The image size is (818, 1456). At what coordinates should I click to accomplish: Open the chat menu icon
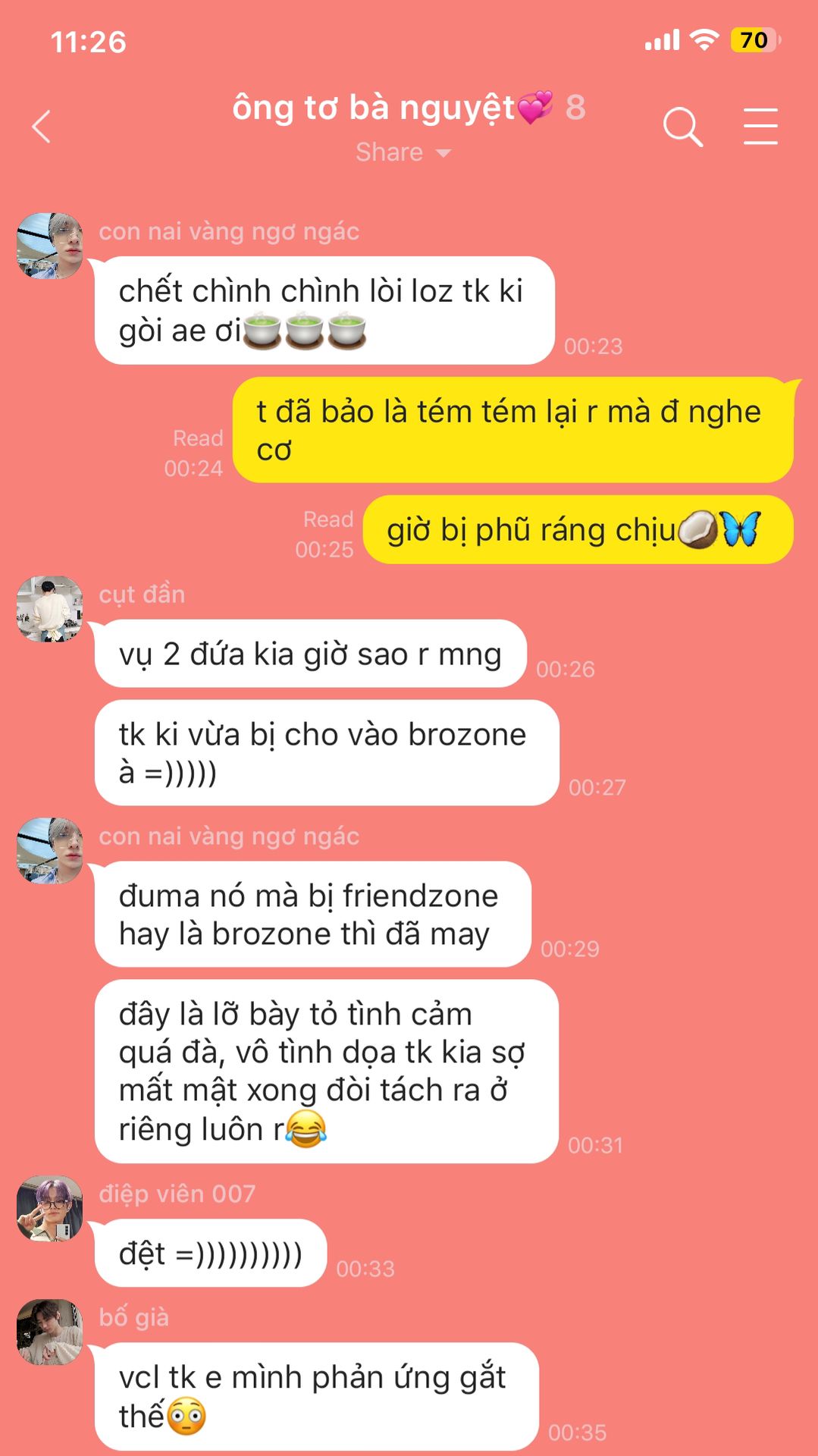tap(760, 127)
